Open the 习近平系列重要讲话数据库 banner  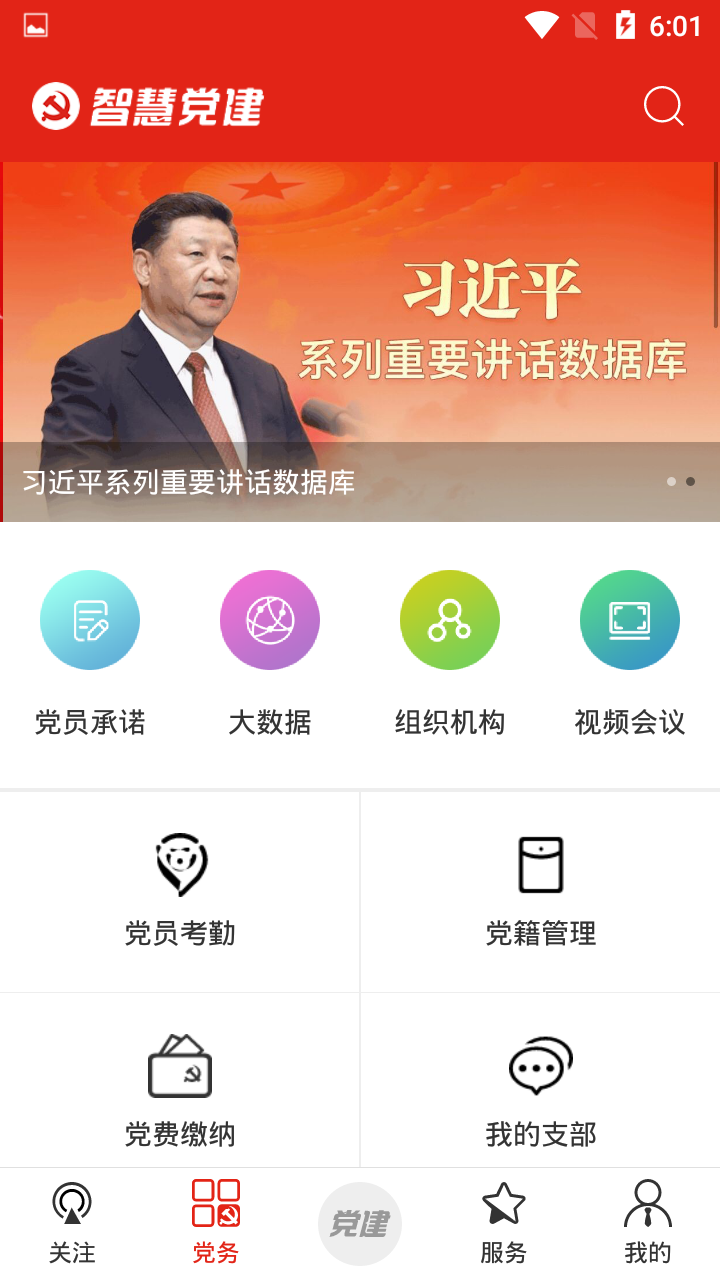(360, 342)
